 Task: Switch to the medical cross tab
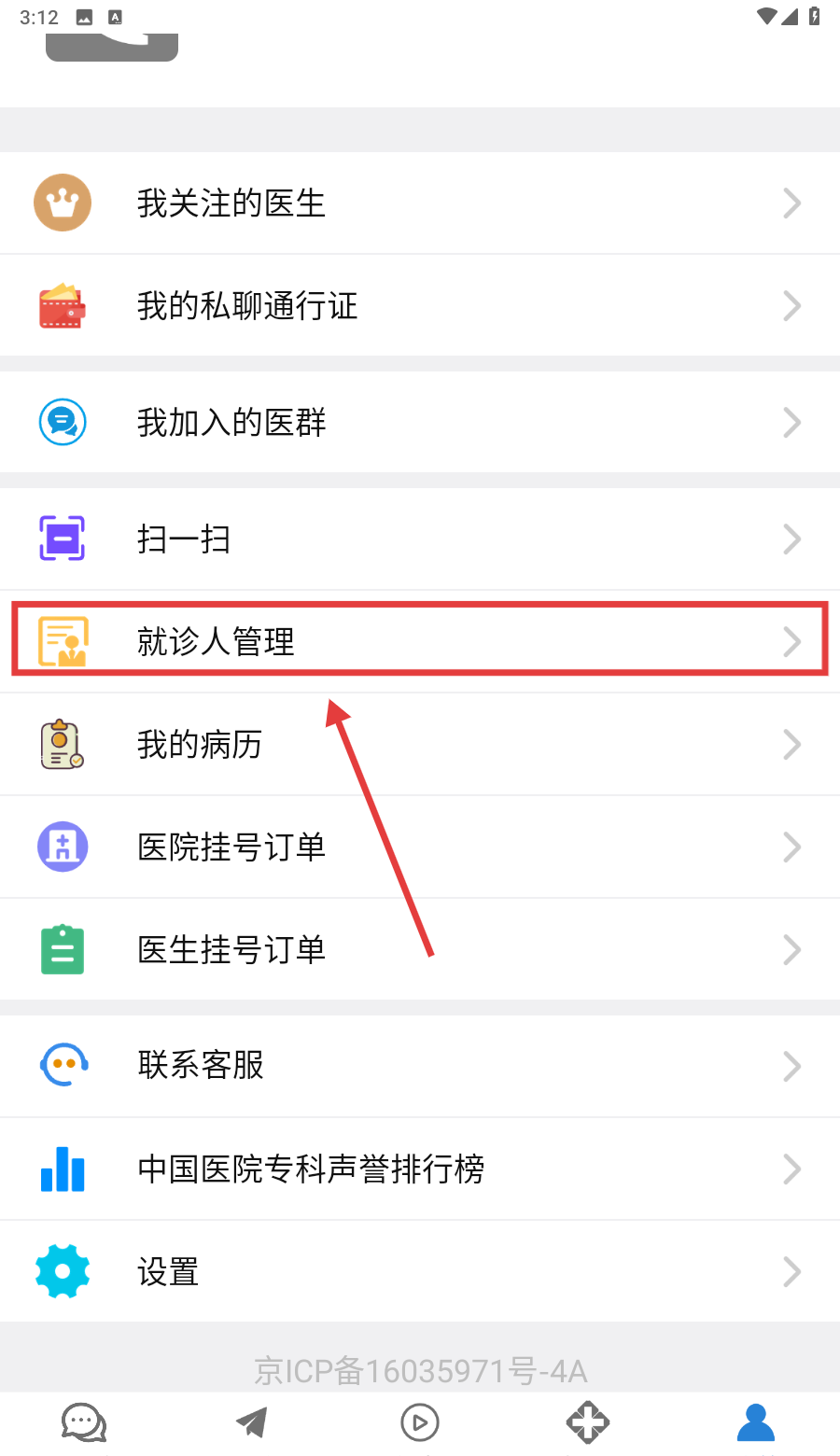tap(588, 1423)
